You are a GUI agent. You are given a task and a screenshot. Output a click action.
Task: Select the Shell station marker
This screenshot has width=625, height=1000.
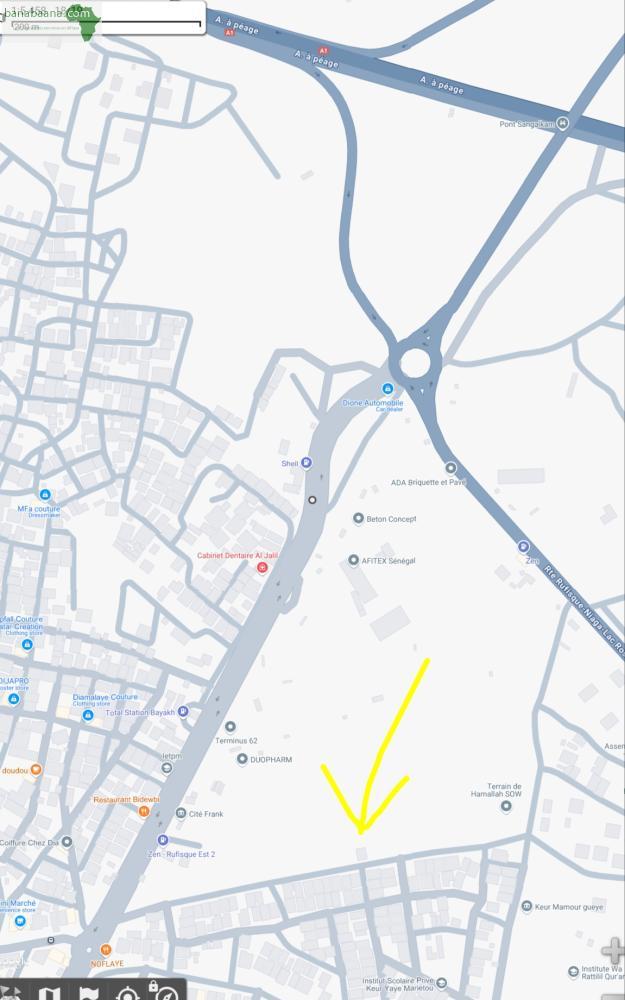[306, 463]
